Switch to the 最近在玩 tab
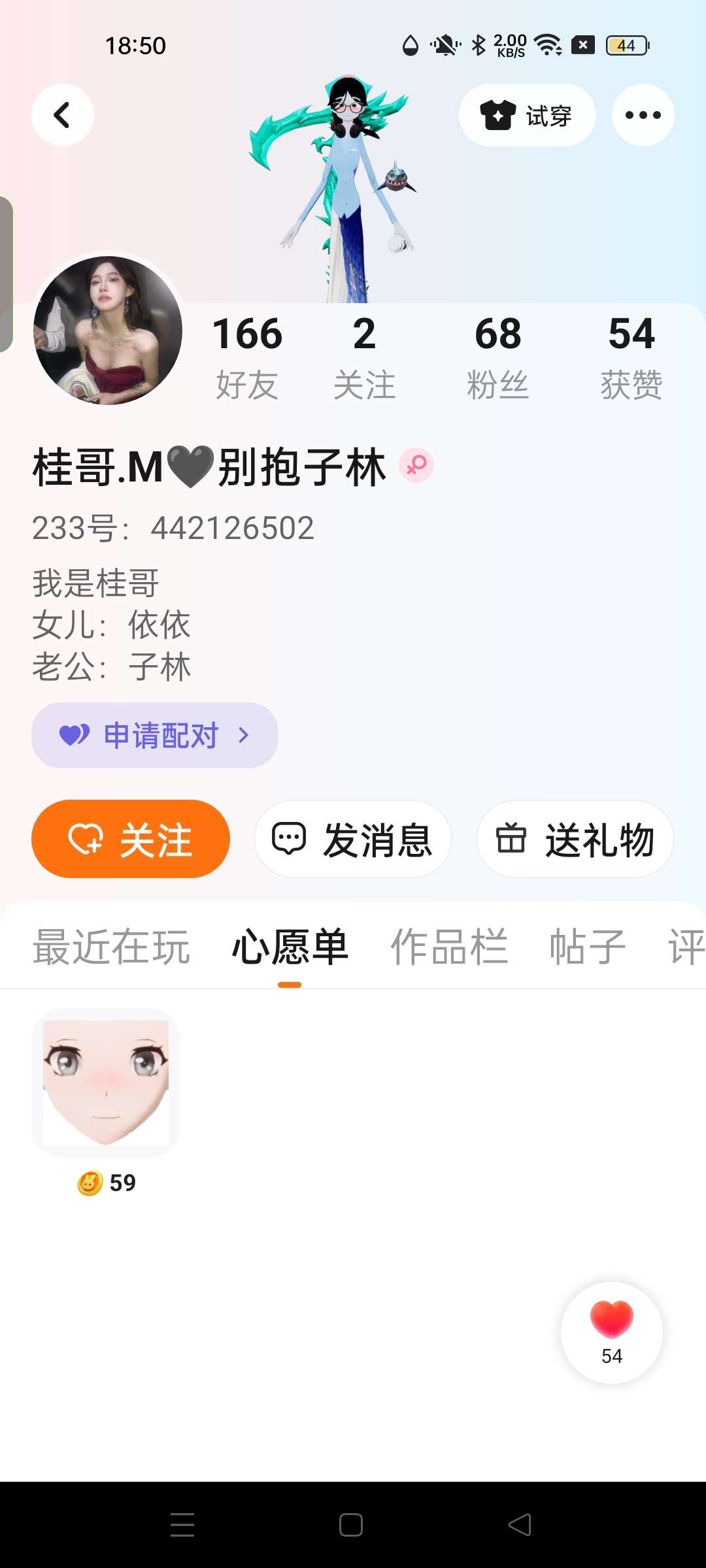 coord(111,947)
